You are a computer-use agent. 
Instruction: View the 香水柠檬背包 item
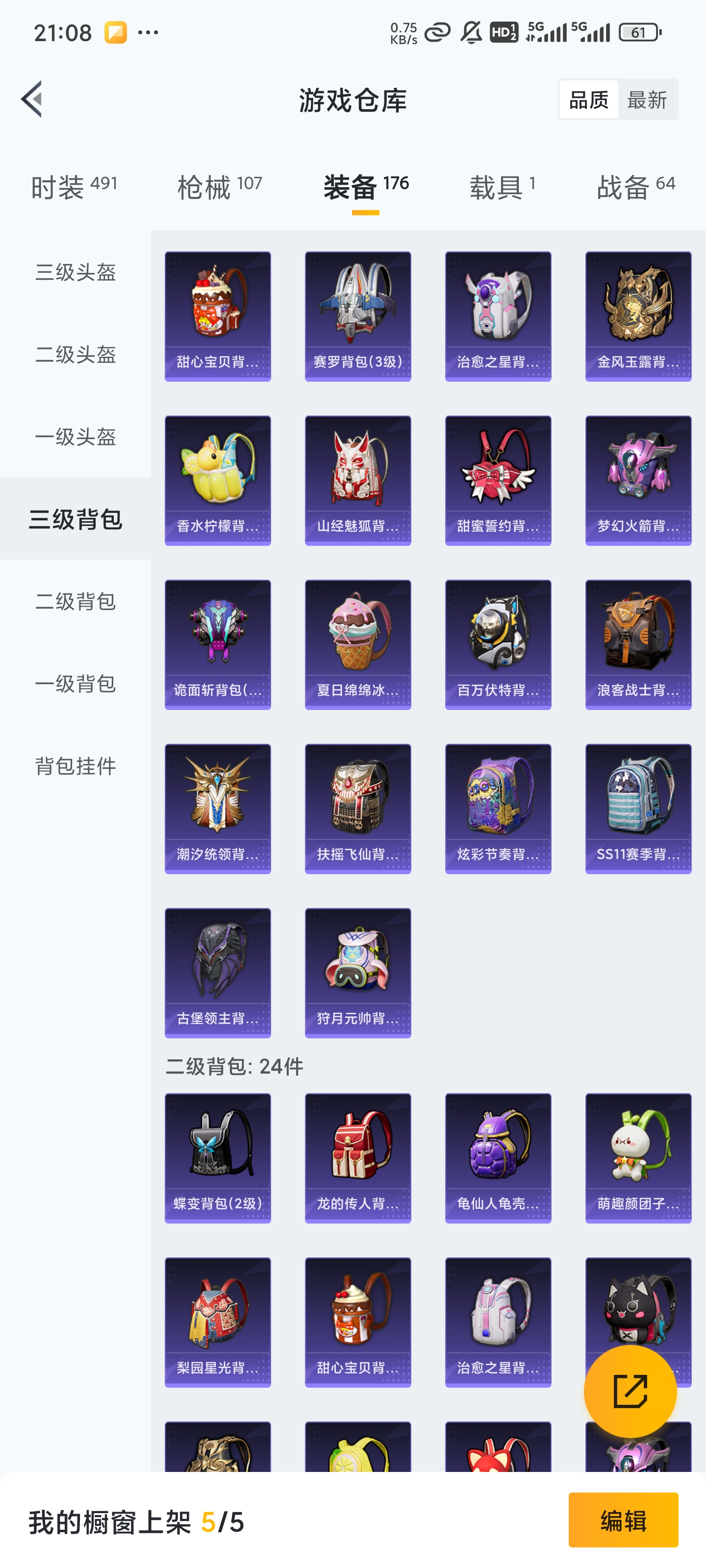point(218,480)
